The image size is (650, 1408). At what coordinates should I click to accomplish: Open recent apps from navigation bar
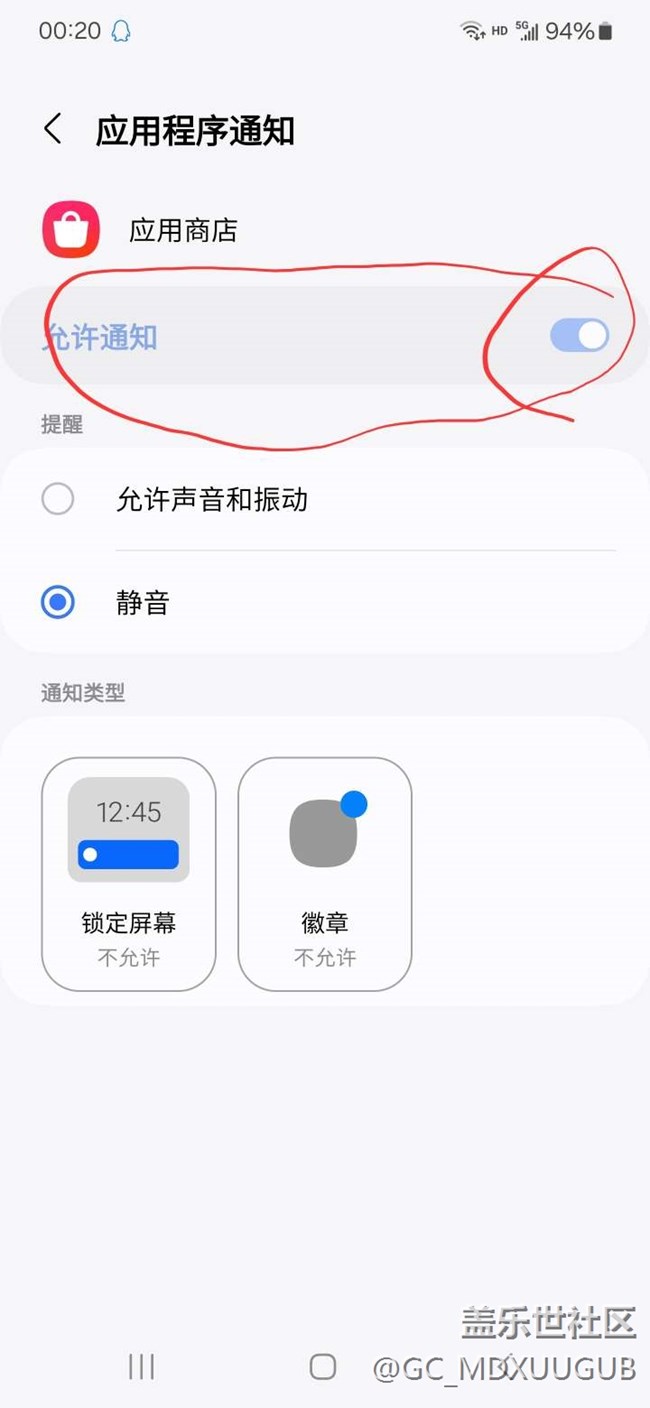[141, 1366]
